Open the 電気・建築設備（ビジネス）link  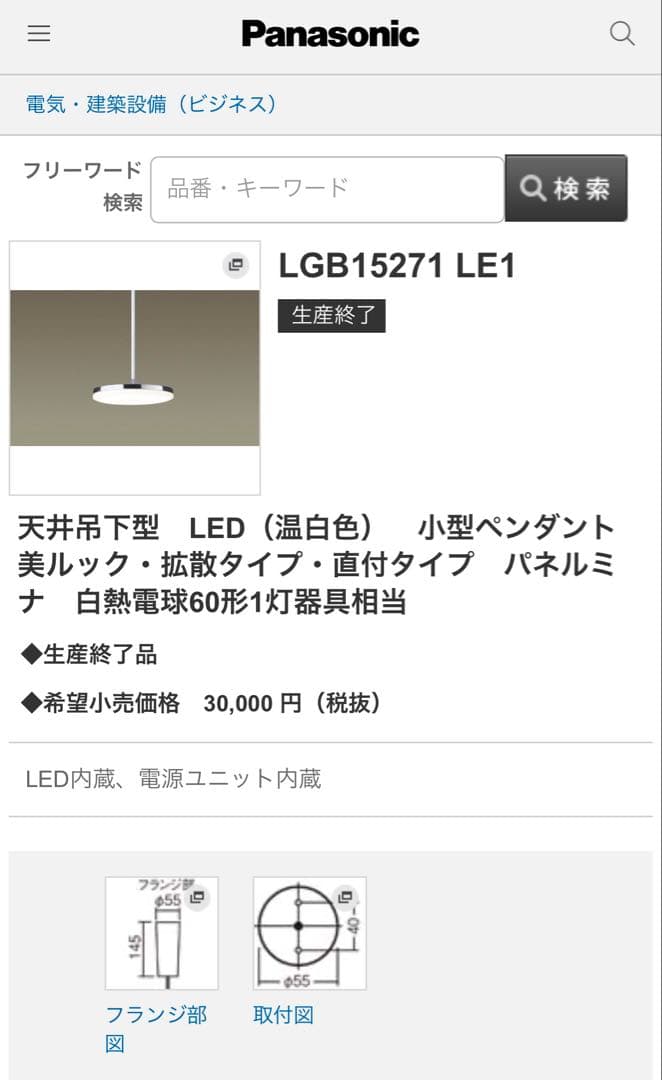click(151, 104)
